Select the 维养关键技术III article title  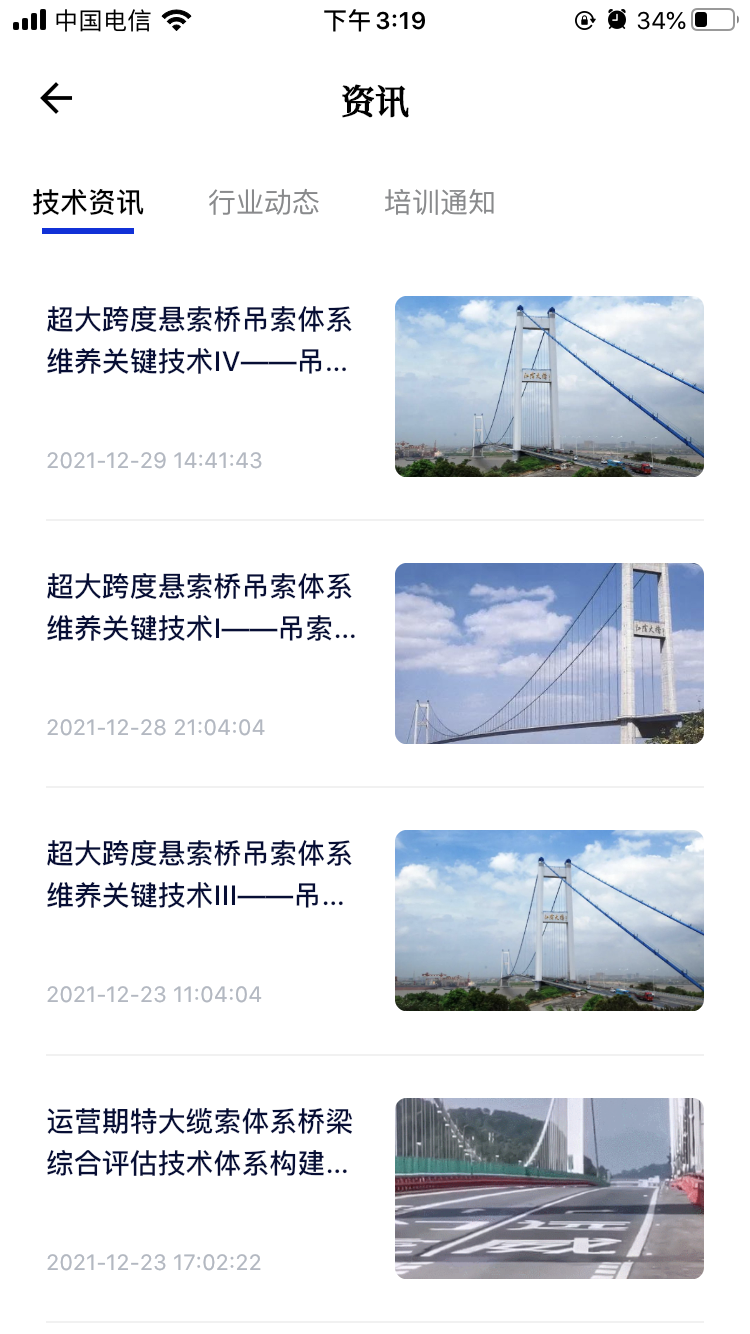(x=200, y=876)
